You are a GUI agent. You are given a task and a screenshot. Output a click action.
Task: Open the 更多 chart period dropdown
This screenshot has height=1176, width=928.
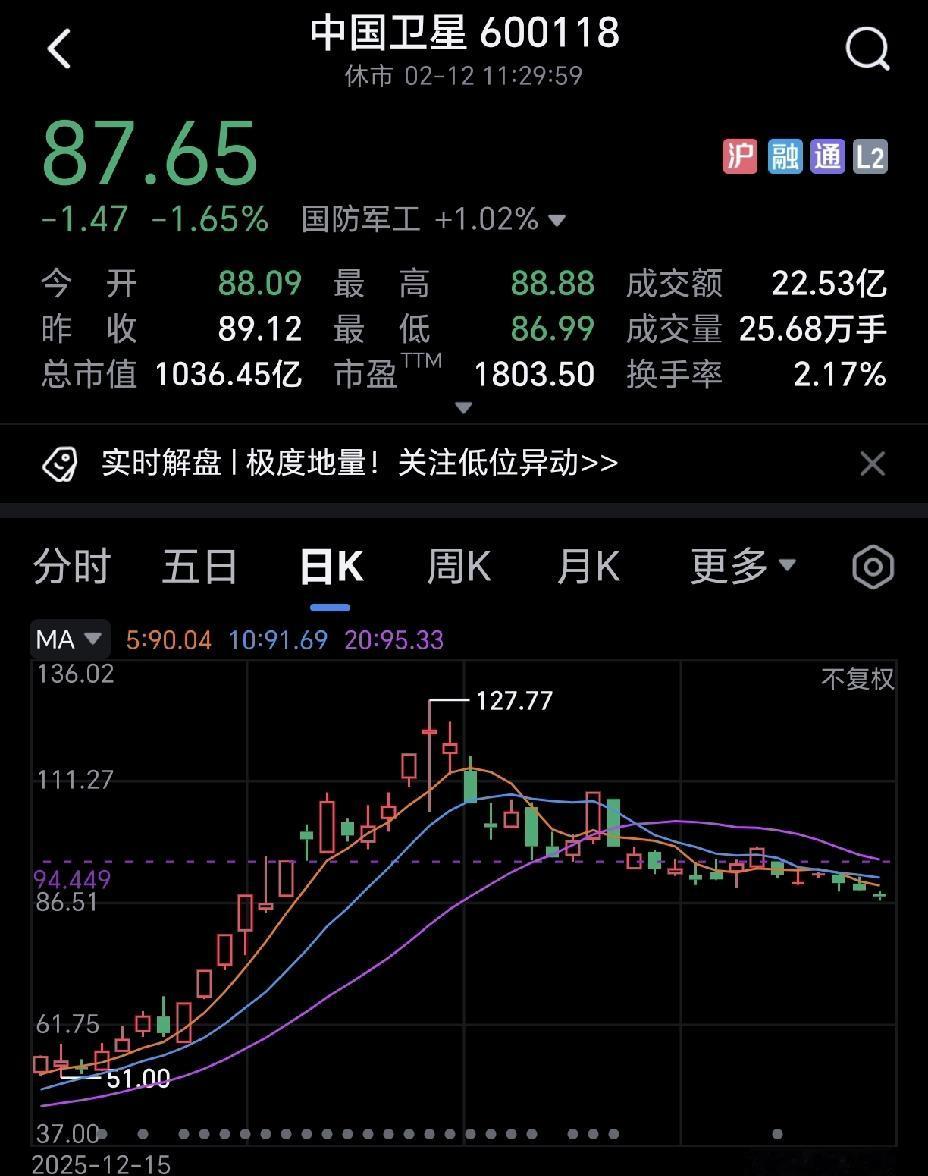coord(742,567)
